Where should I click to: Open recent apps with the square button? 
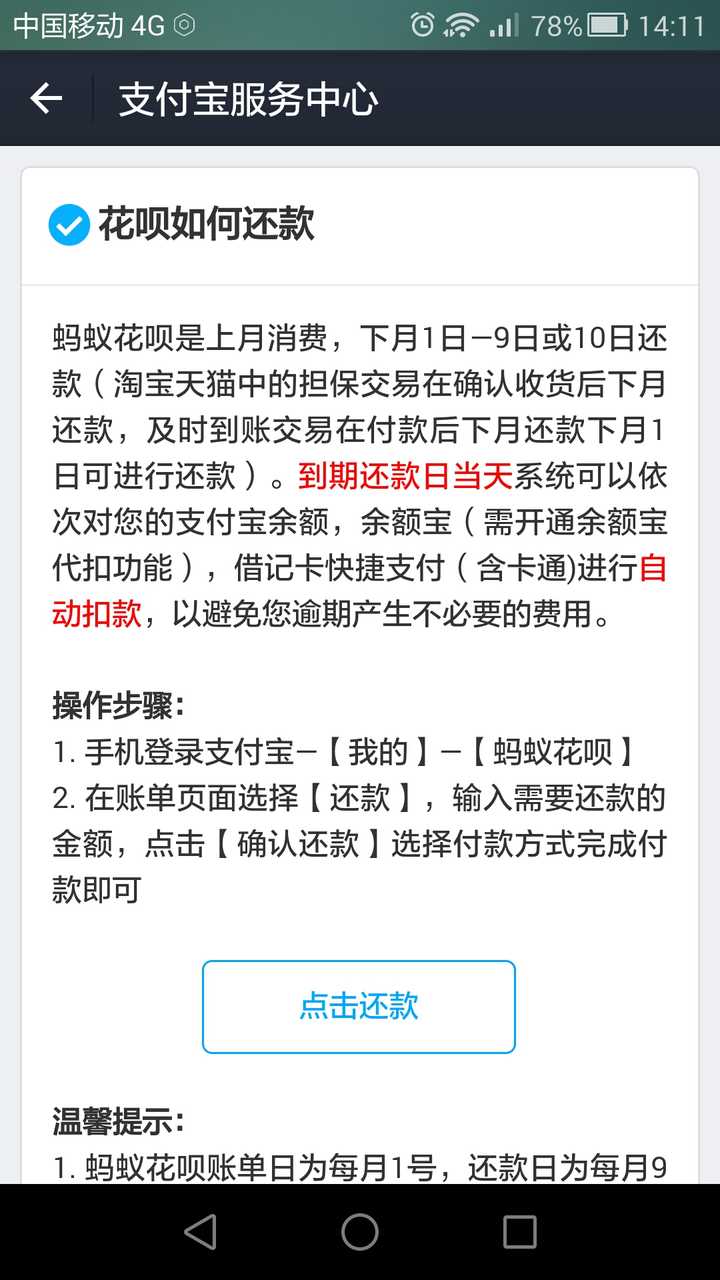pos(517,1234)
